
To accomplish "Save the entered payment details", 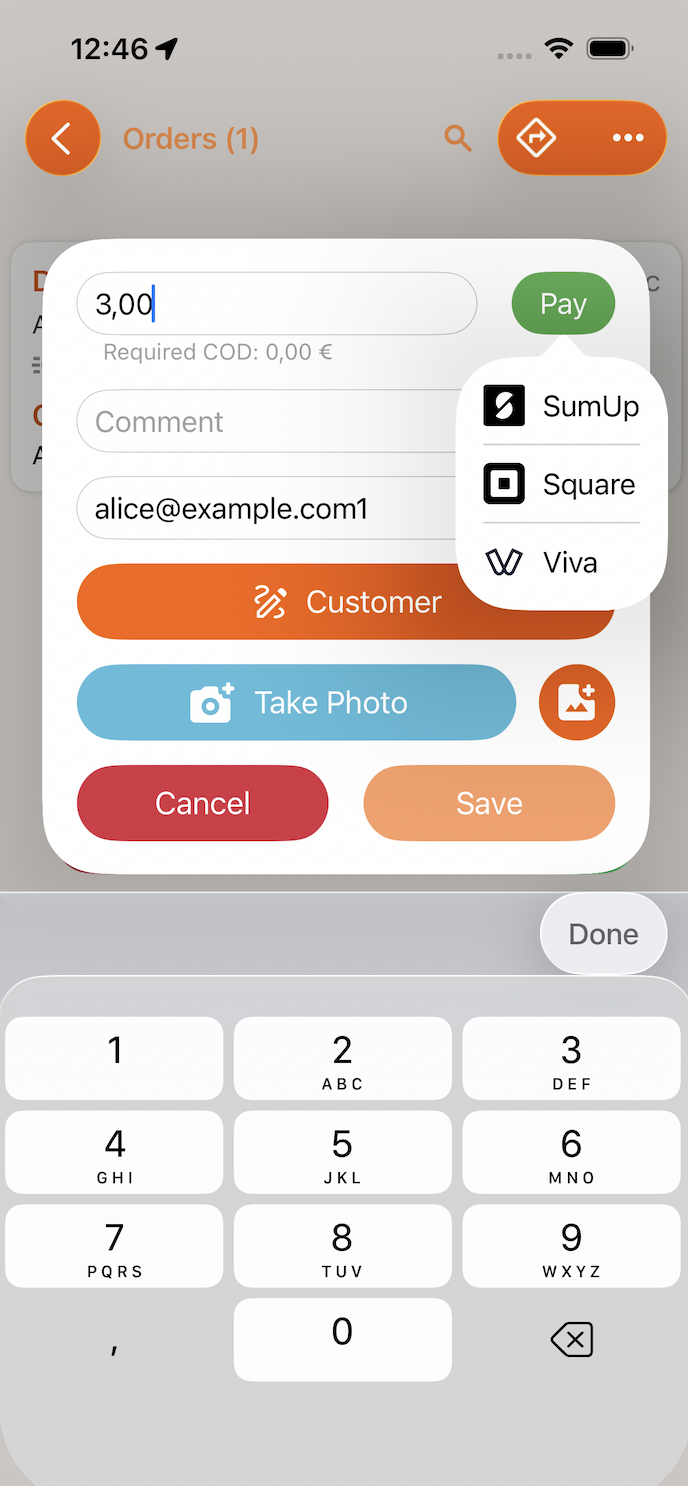I will tap(489, 803).
